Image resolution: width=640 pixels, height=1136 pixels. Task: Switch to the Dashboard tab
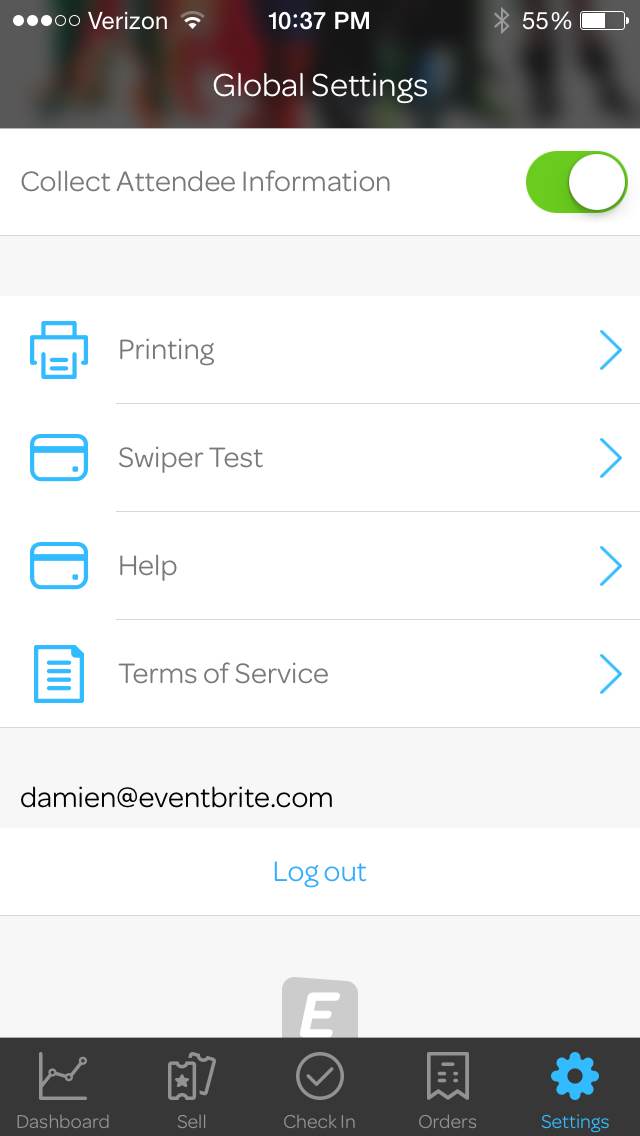click(x=63, y=1089)
